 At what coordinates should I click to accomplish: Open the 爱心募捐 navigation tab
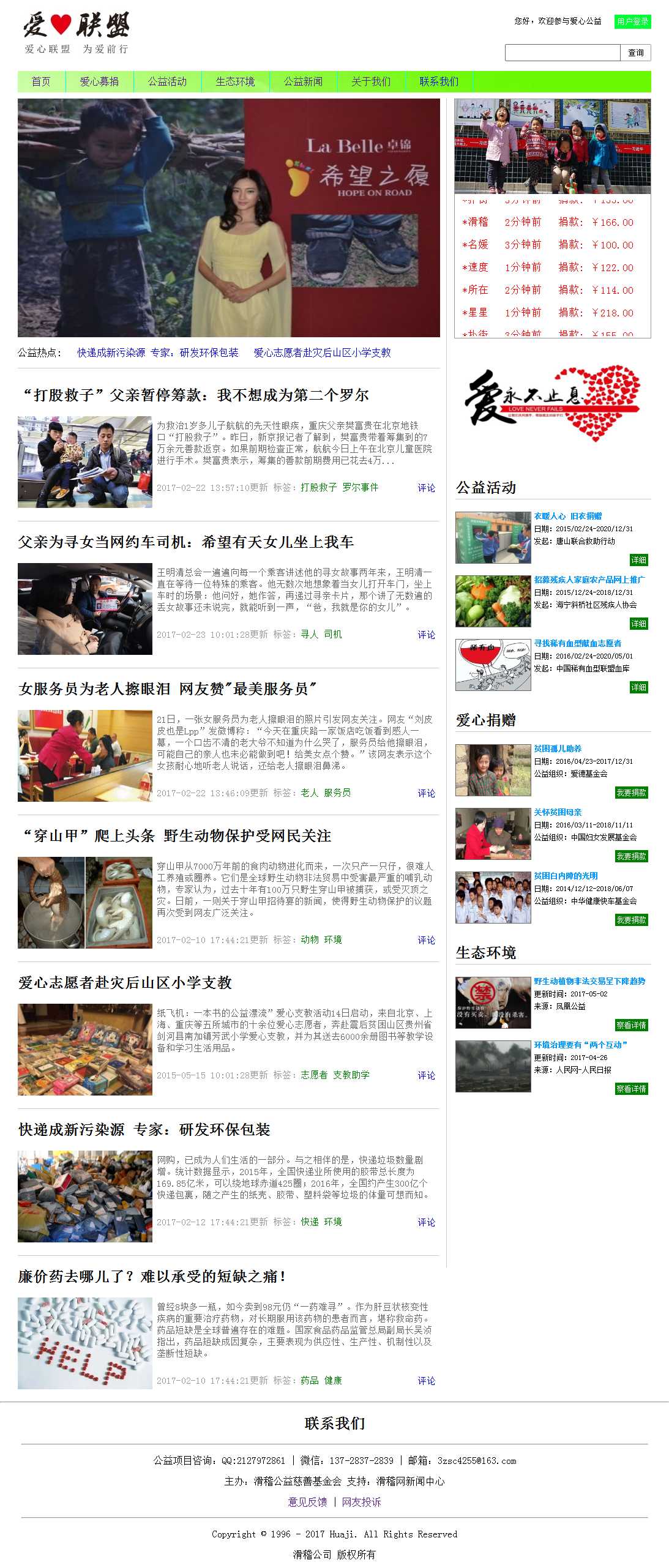[99, 81]
